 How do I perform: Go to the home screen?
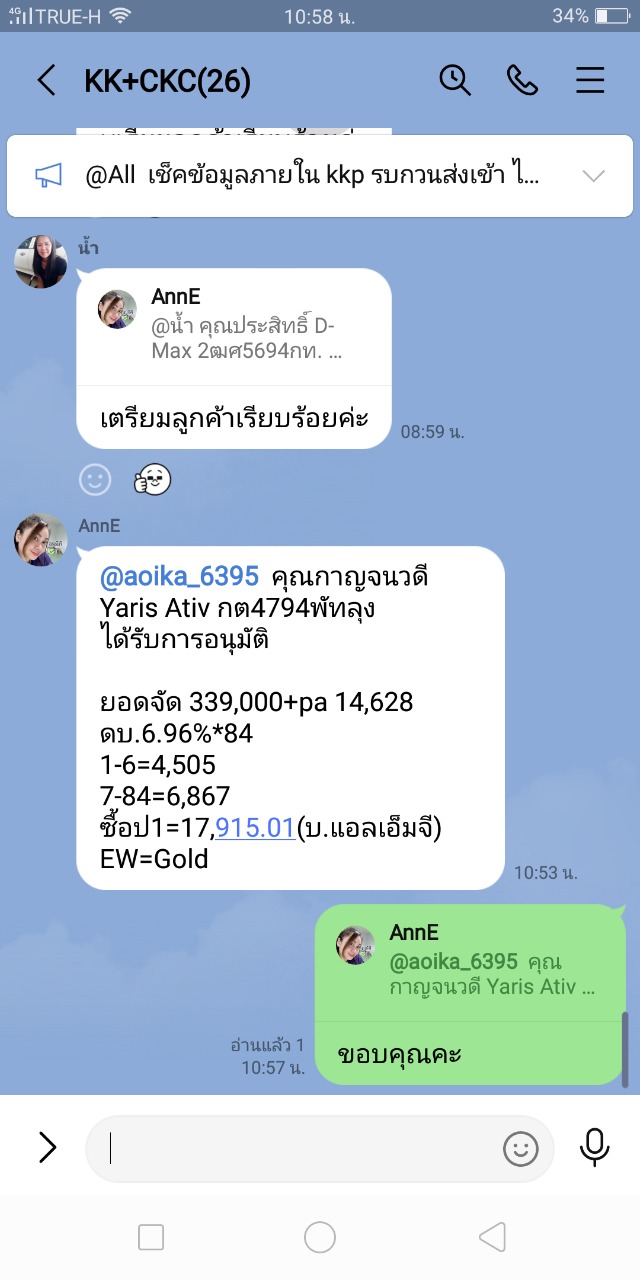point(320,1238)
